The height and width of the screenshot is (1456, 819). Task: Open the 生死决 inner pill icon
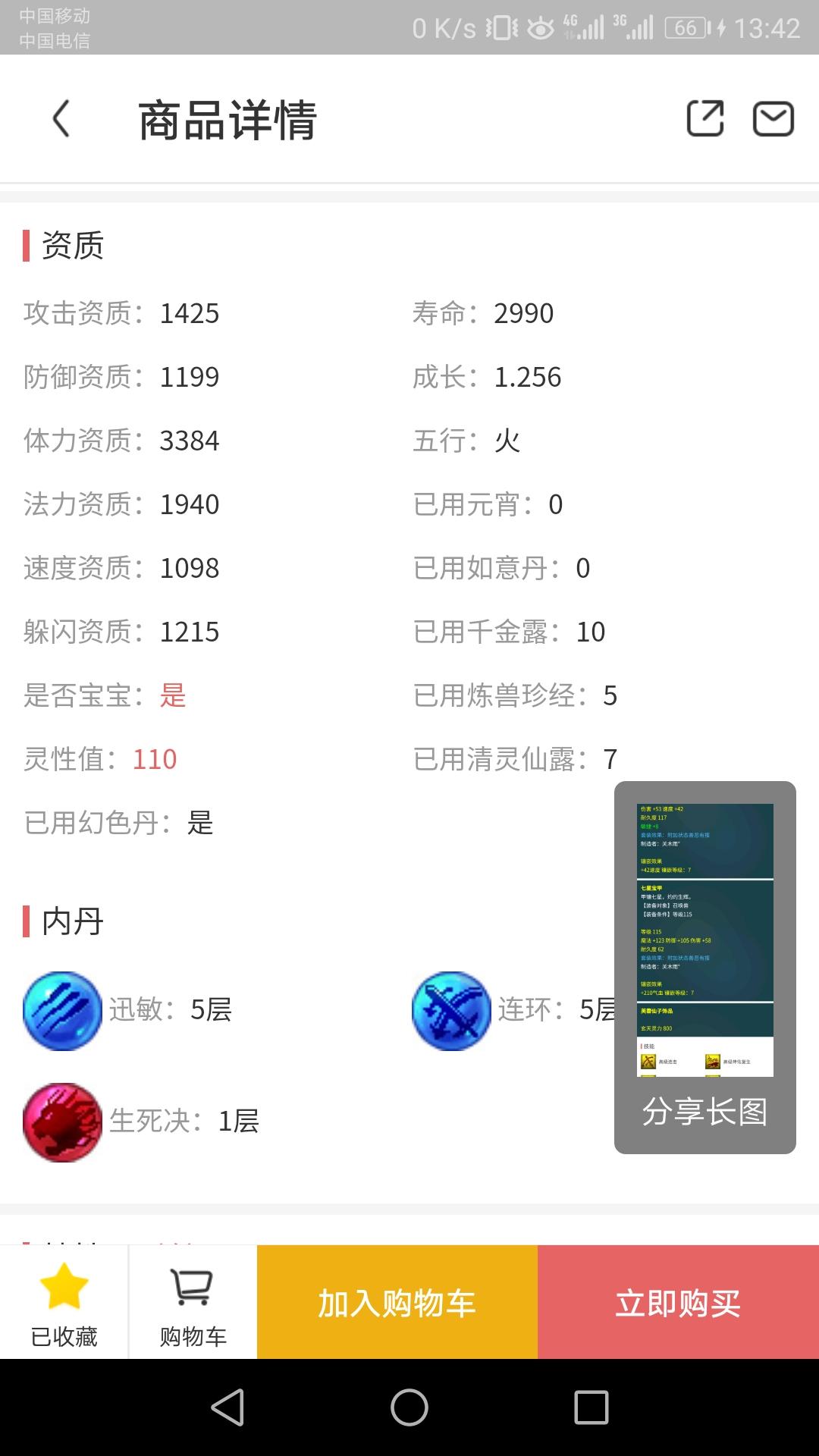[x=63, y=1122]
